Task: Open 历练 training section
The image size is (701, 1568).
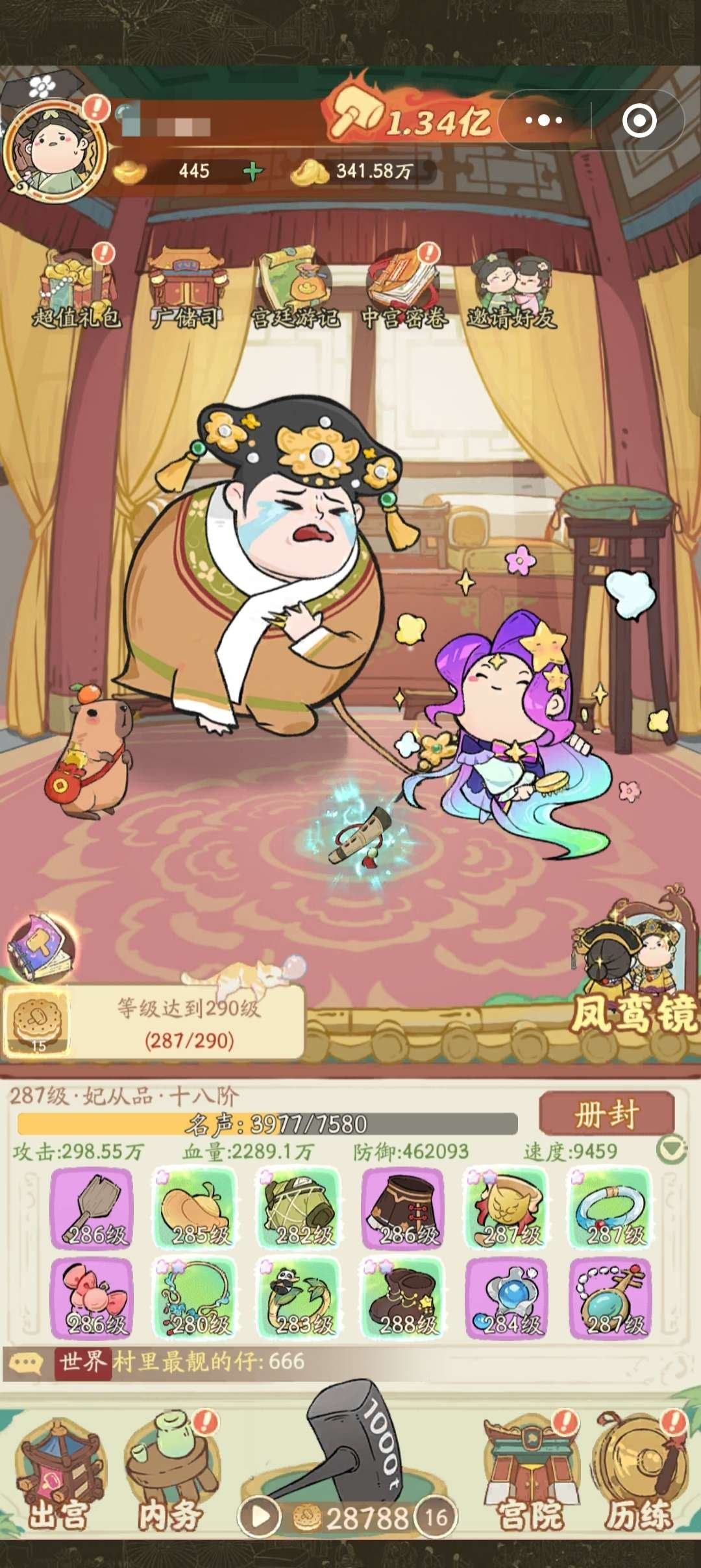Action: click(x=639, y=1475)
